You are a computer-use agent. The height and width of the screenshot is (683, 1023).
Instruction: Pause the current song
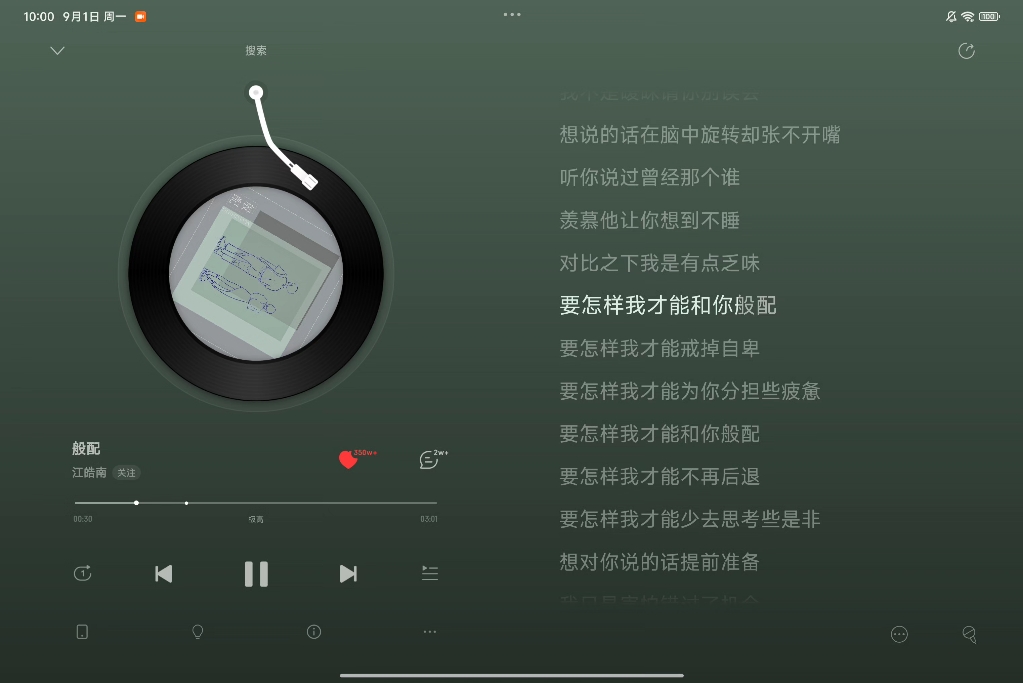256,573
